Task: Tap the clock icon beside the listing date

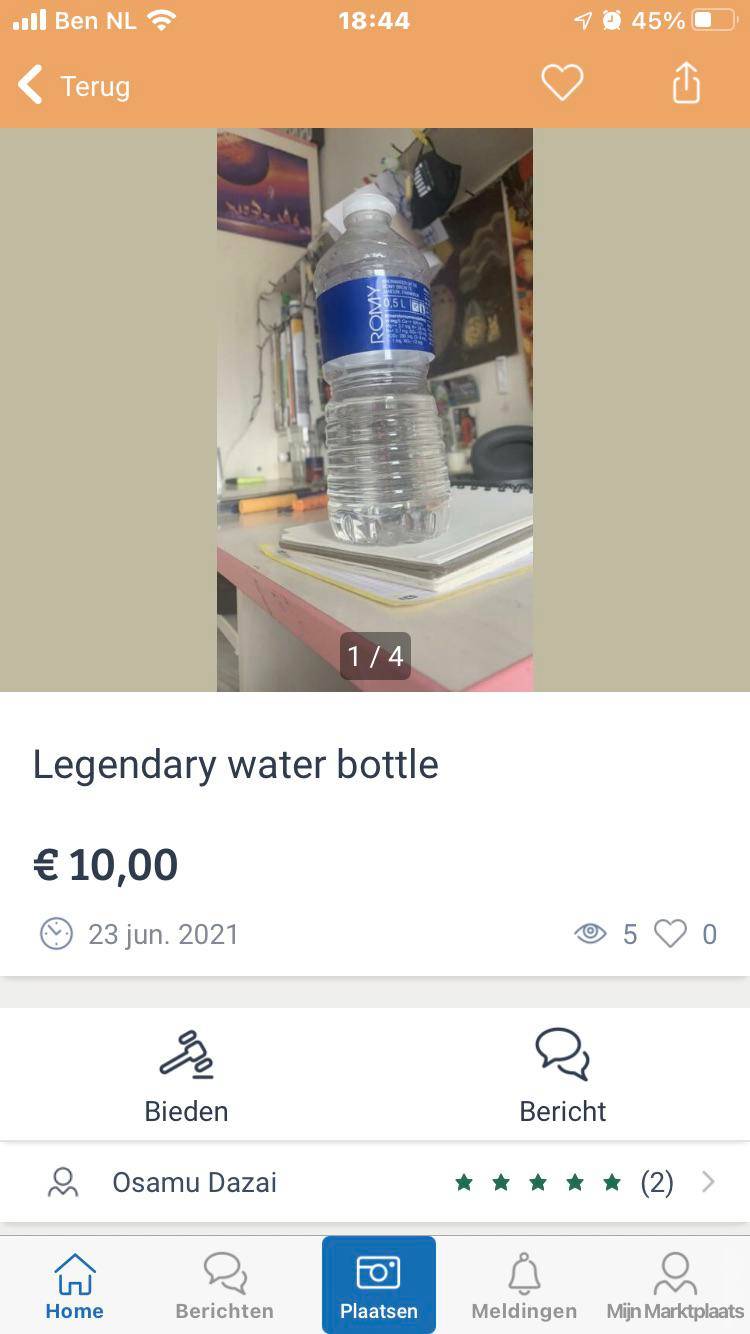Action: pyautogui.click(x=56, y=934)
